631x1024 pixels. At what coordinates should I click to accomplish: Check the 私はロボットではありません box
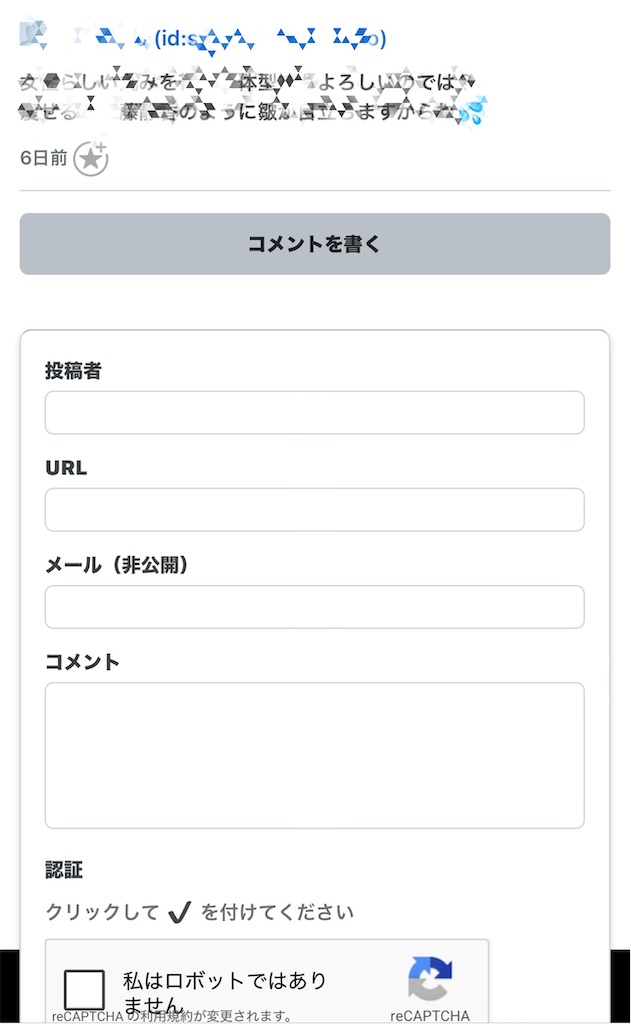pyautogui.click(x=84, y=989)
